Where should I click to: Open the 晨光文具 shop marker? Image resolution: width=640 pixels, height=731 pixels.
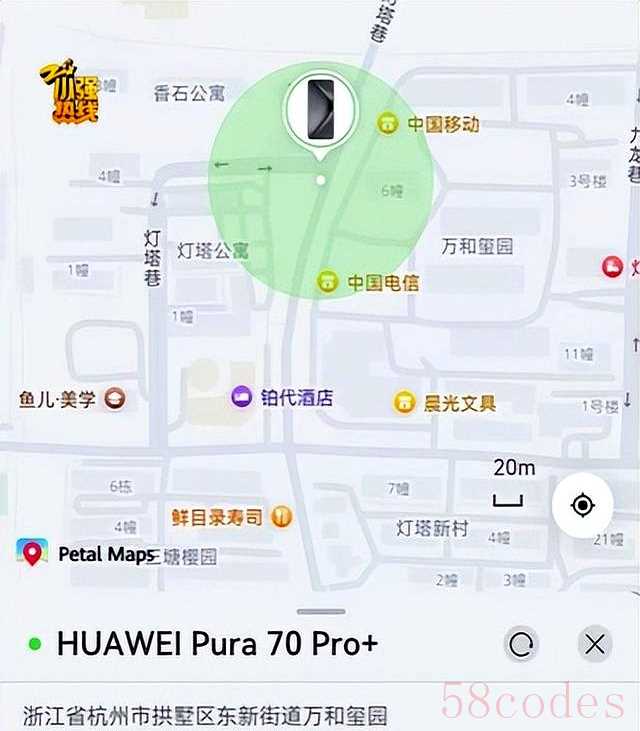coord(404,403)
